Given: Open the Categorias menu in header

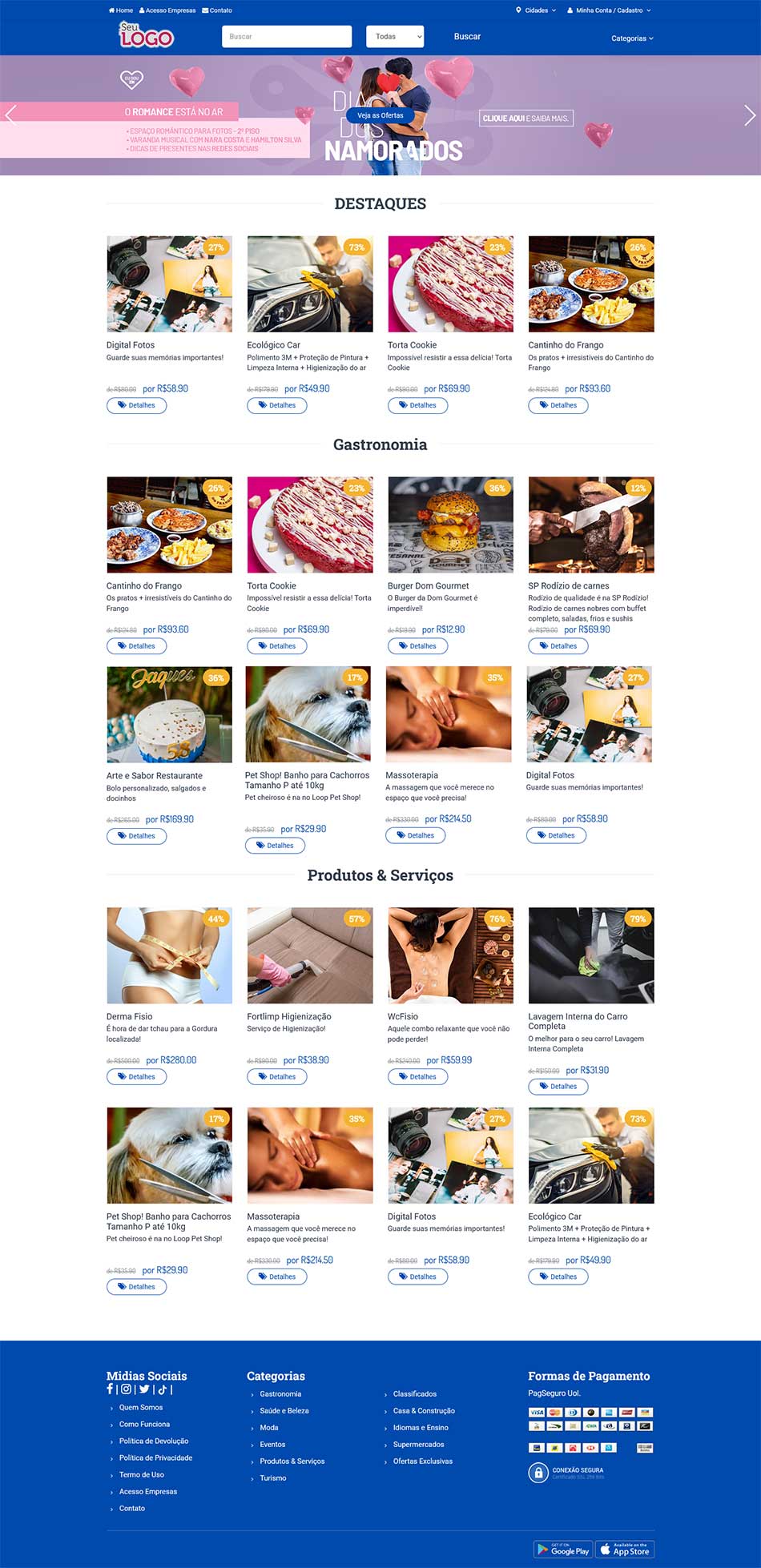Looking at the screenshot, I should coord(632,38).
